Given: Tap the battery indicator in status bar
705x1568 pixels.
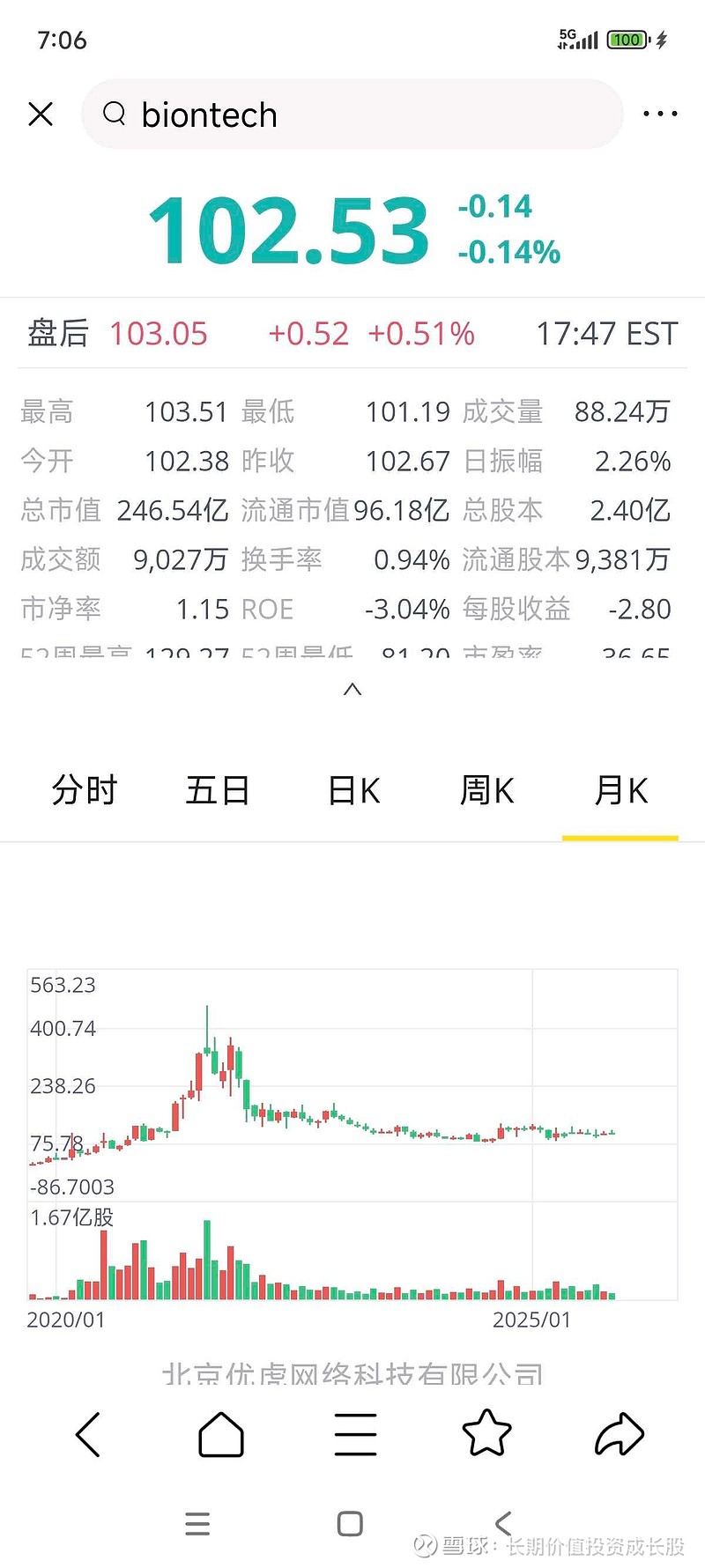Looking at the screenshot, I should click(626, 39).
